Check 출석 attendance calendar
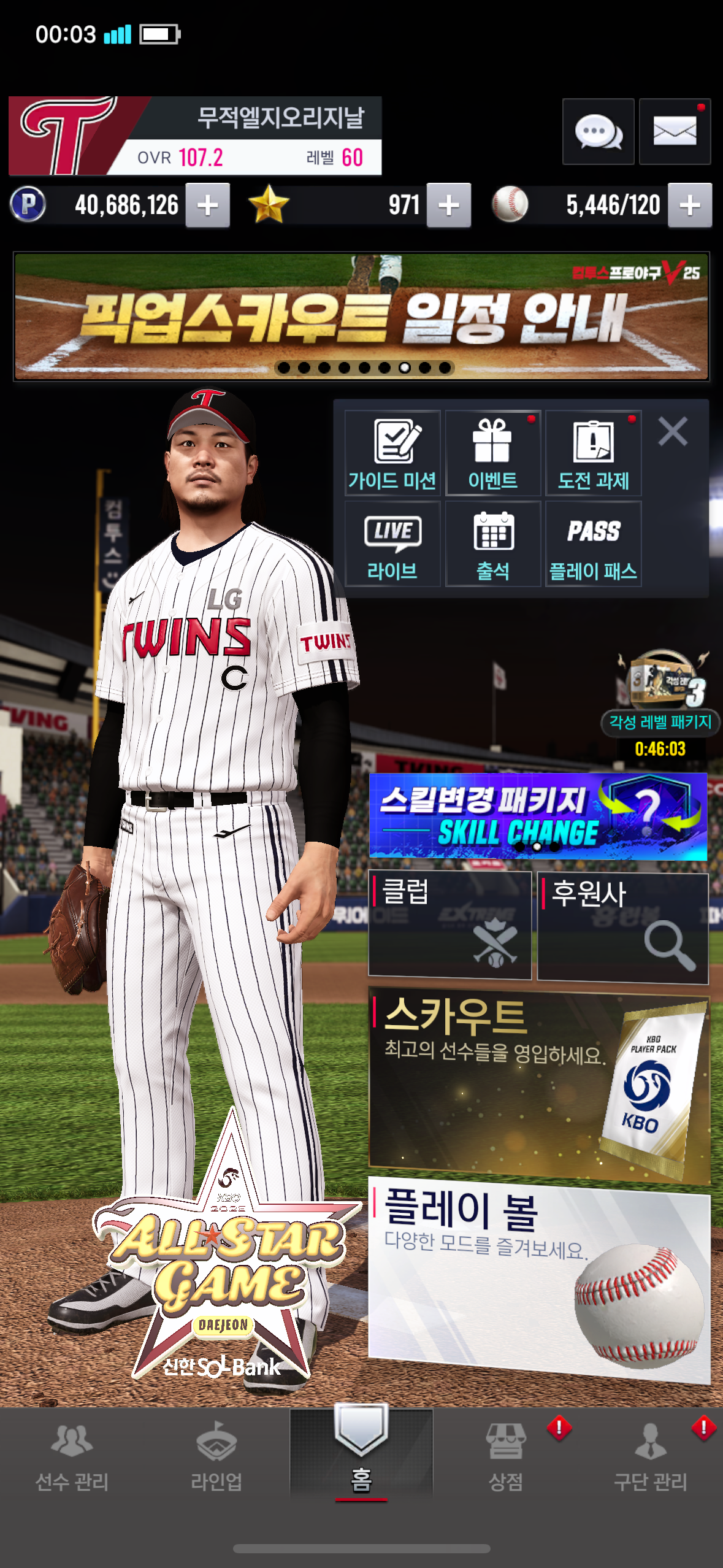 coord(493,544)
